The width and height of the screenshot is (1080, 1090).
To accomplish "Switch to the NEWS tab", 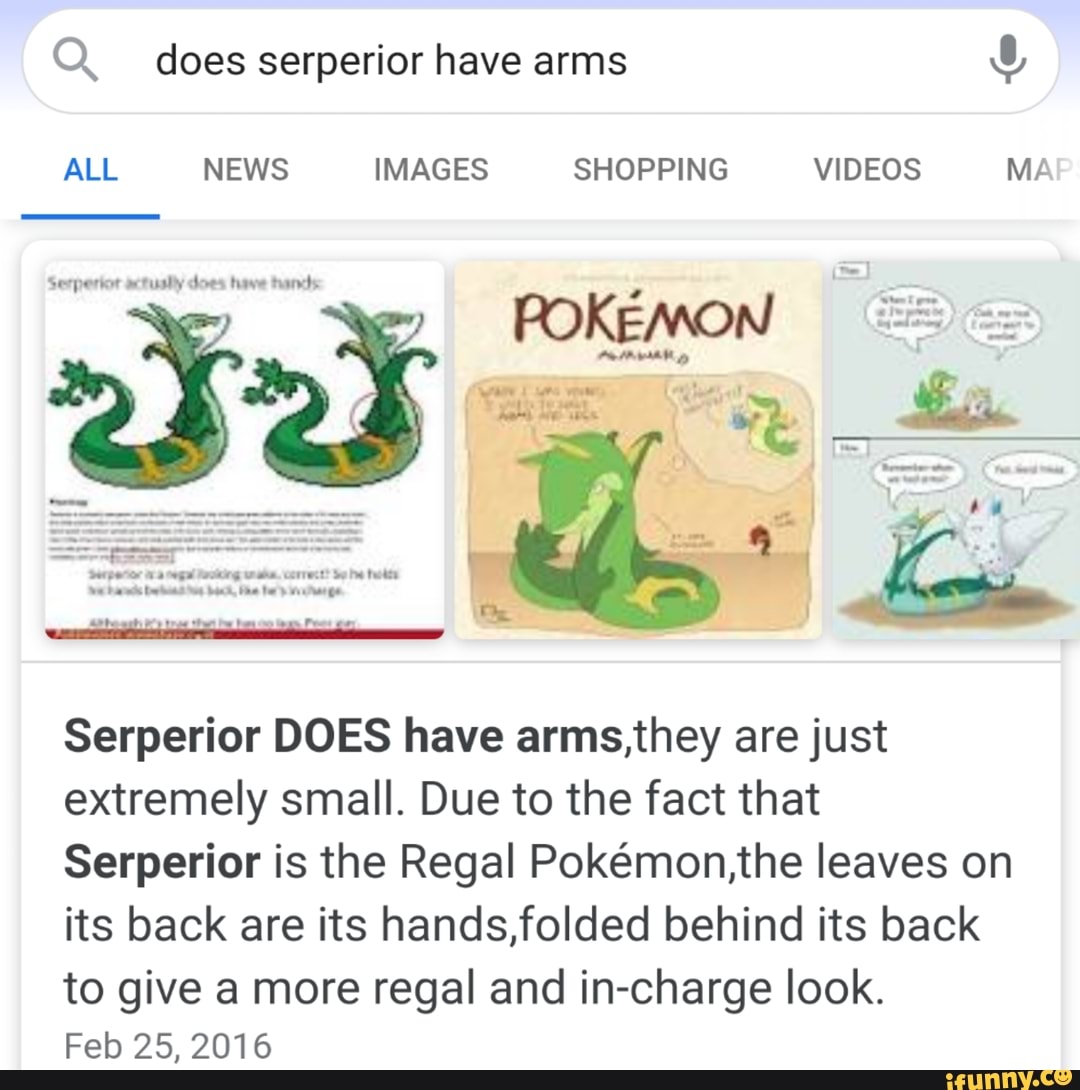I will pos(245,170).
